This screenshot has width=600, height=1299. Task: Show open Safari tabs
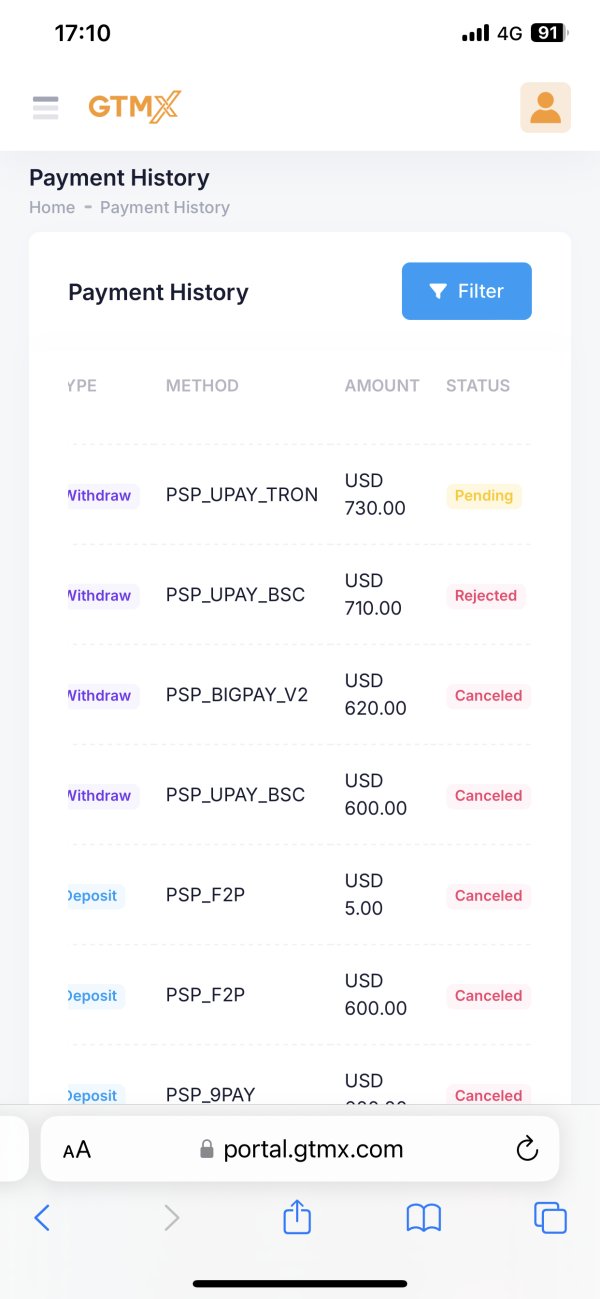pos(550,1217)
